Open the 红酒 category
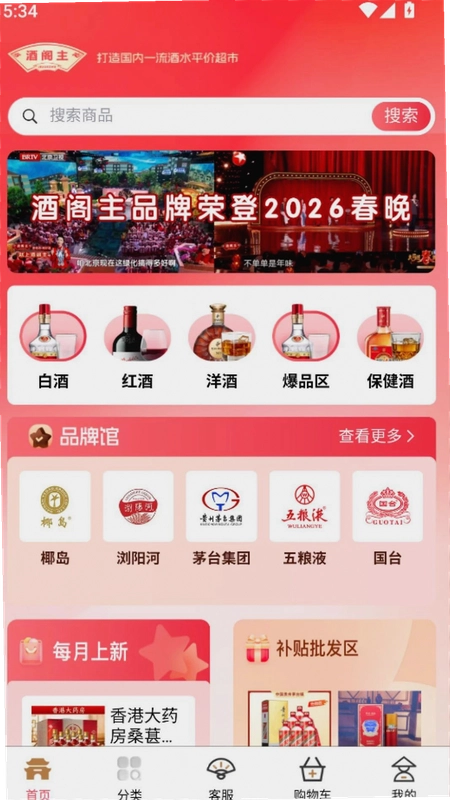The image size is (450, 800). [137, 347]
